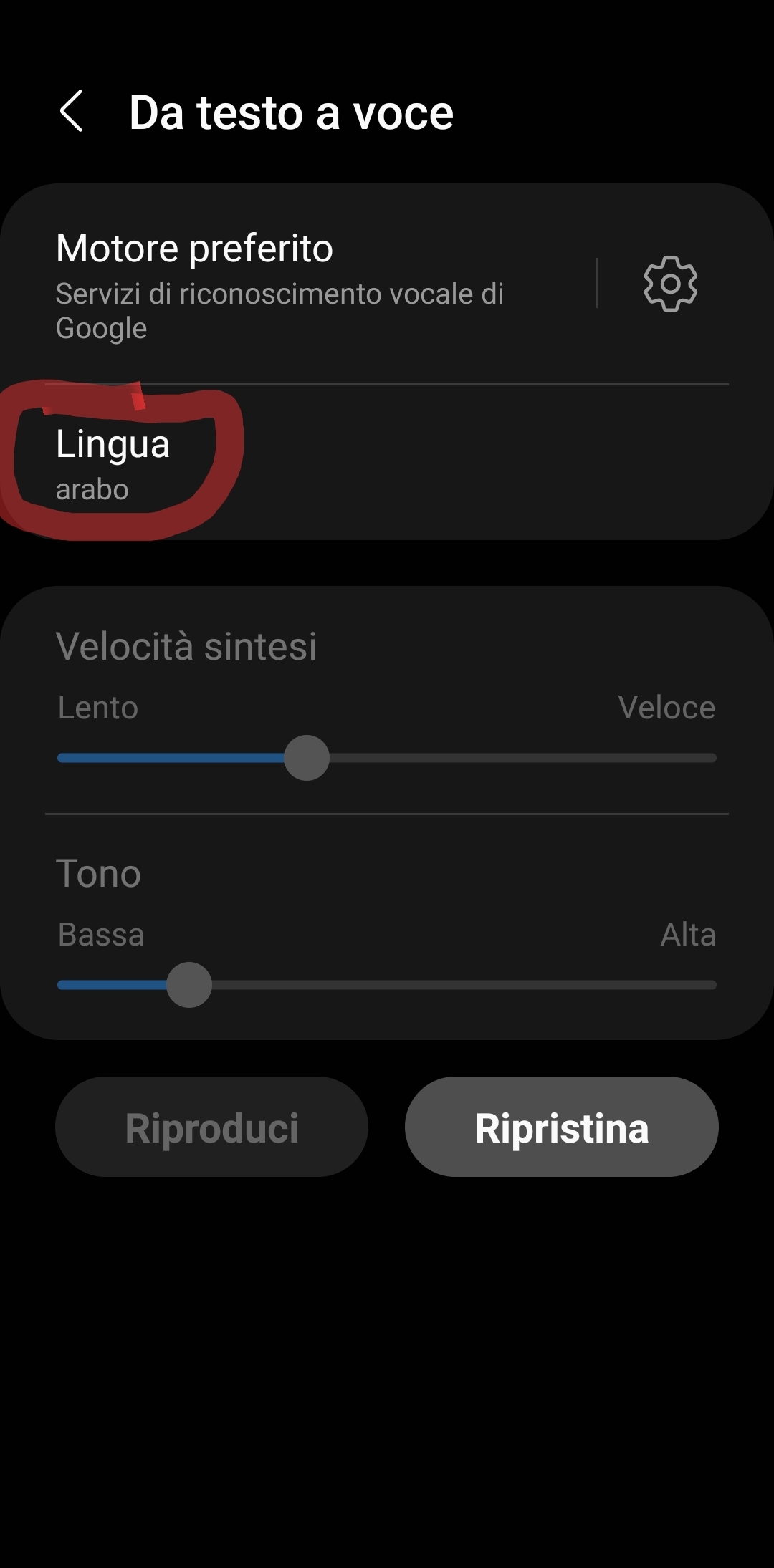Tap Ripristina to reset settings
The image size is (774, 1568).
561,1127
